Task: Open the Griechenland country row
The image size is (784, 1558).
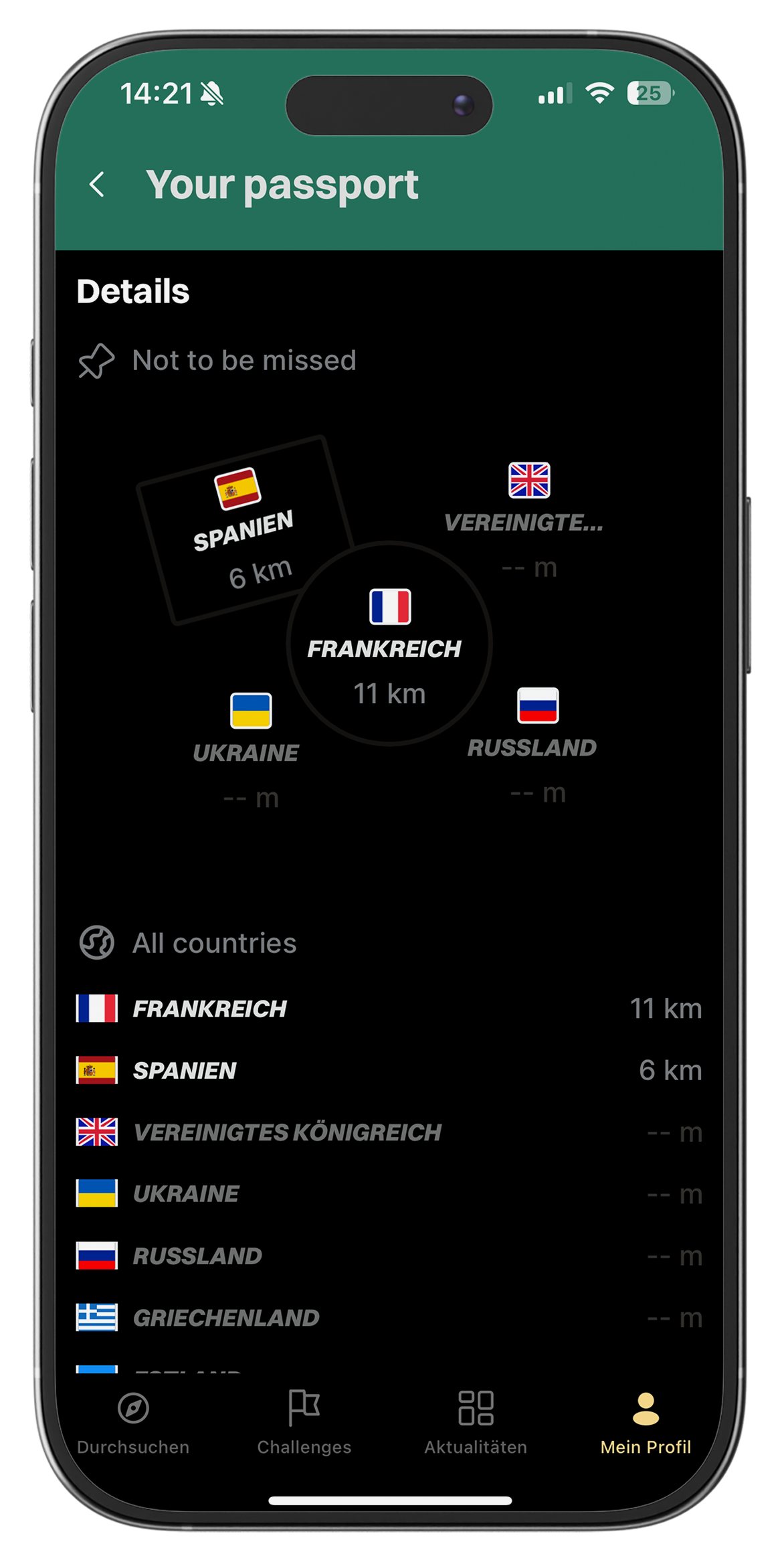Action: coord(388,1318)
